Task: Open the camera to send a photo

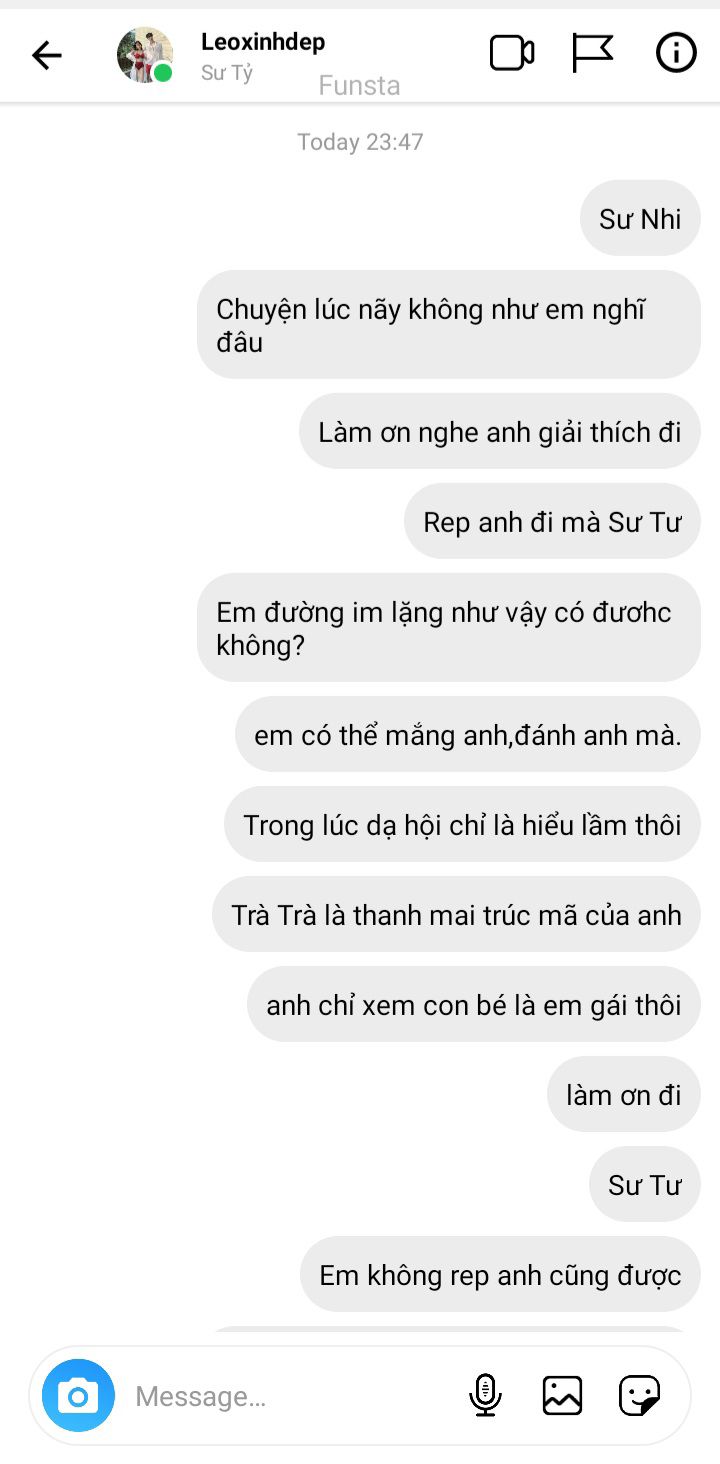Action: coord(78,1395)
